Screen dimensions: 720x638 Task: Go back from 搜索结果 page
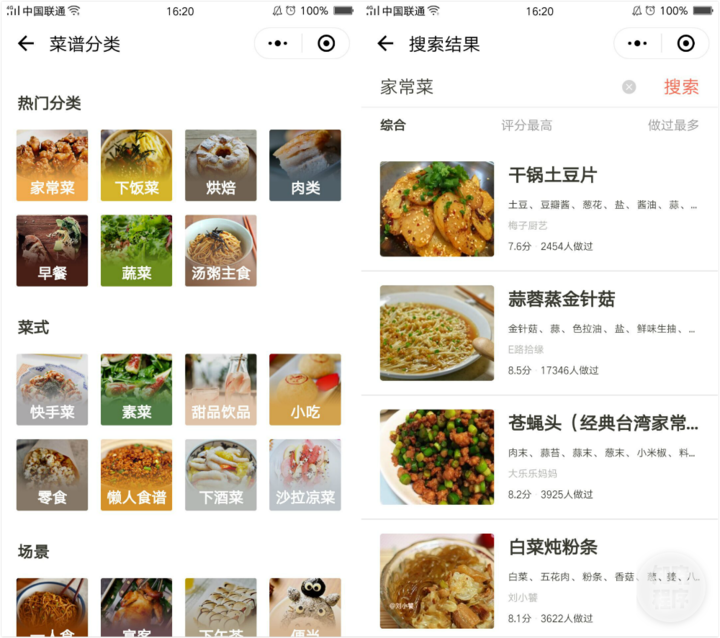386,44
